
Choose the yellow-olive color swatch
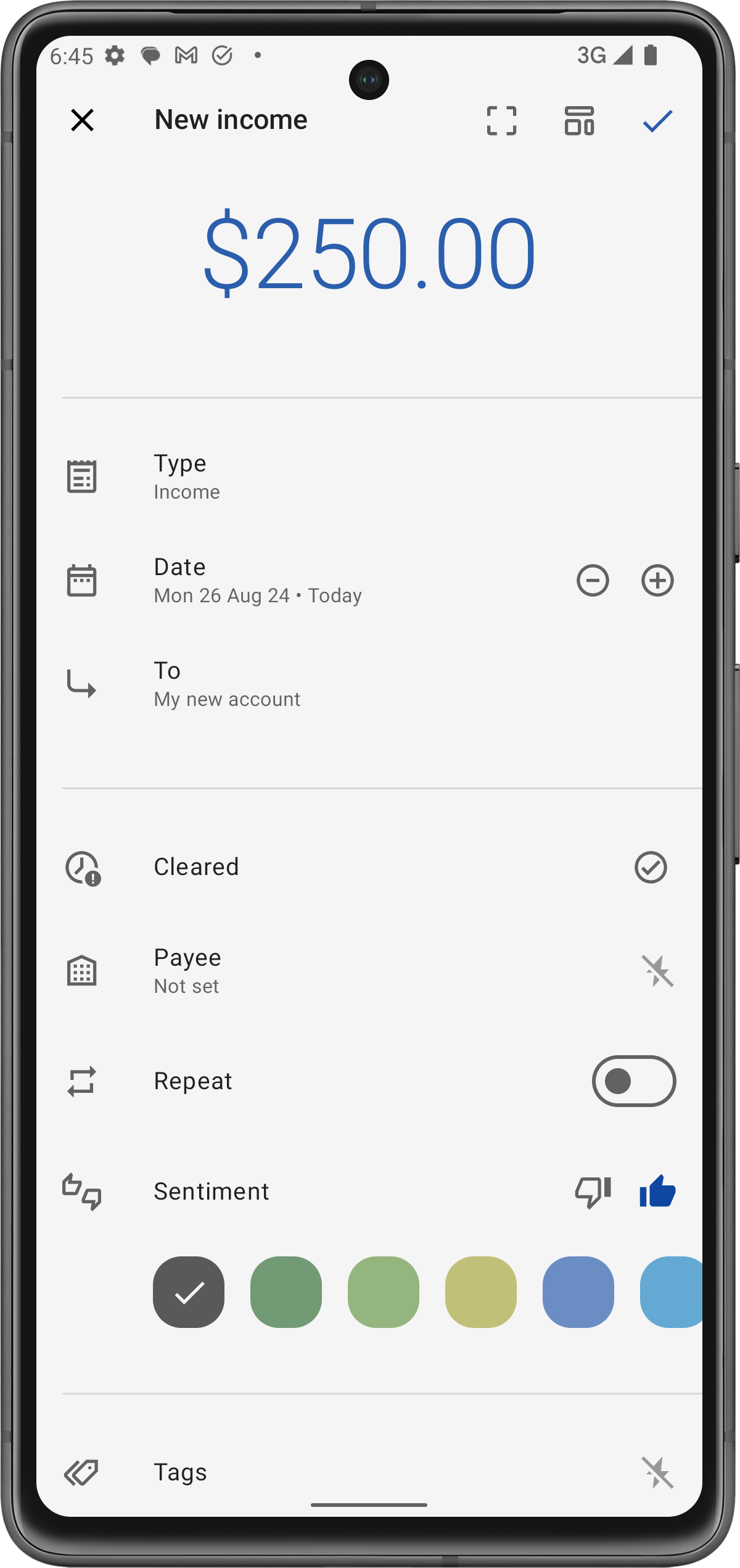tap(481, 1292)
